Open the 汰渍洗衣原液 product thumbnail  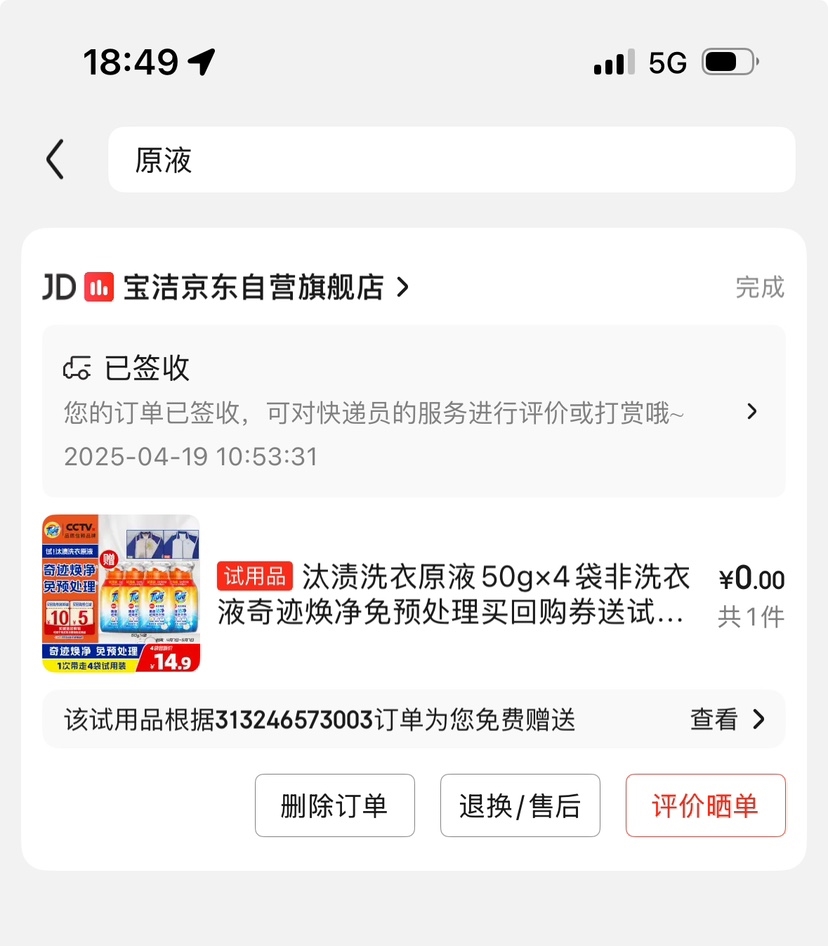tap(121, 593)
